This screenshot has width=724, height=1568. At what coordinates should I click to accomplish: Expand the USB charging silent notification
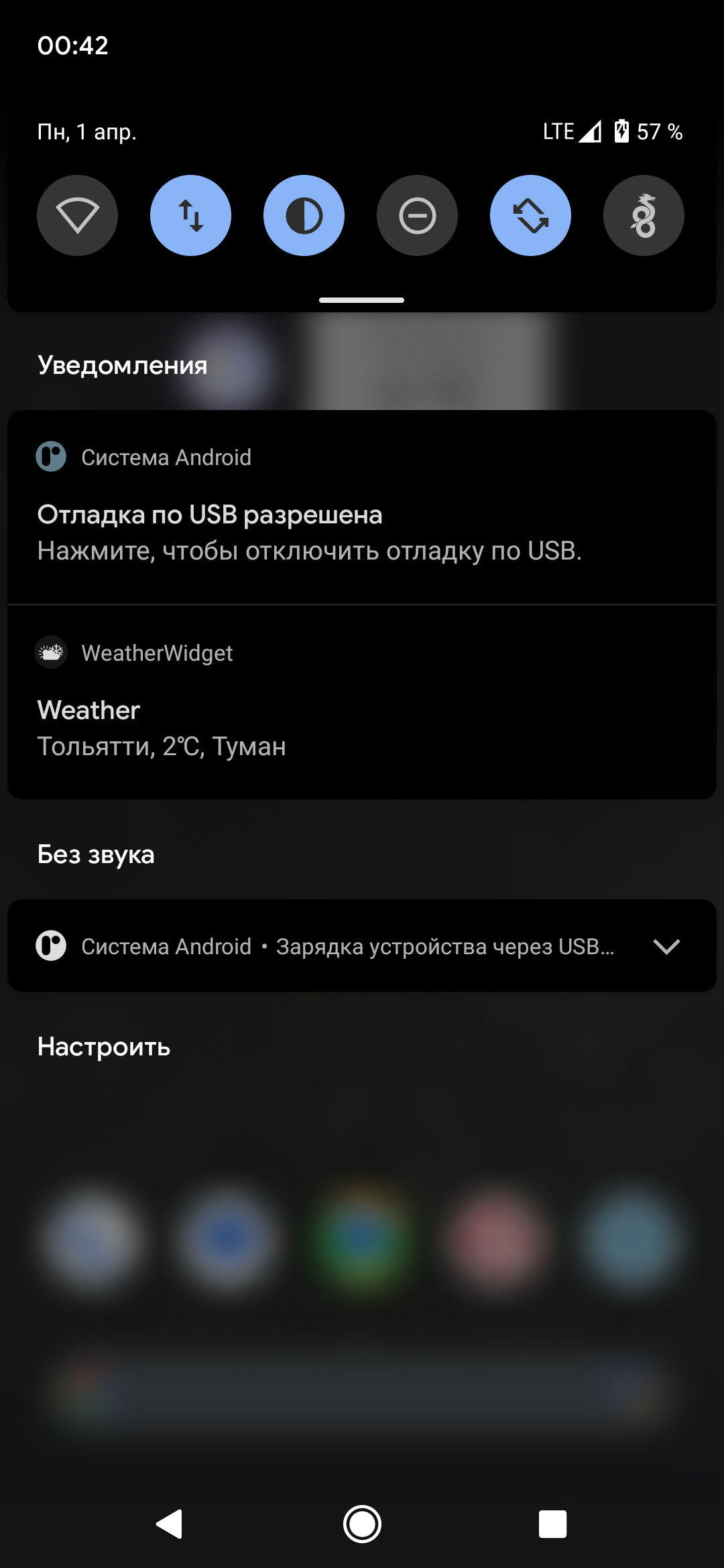point(666,946)
